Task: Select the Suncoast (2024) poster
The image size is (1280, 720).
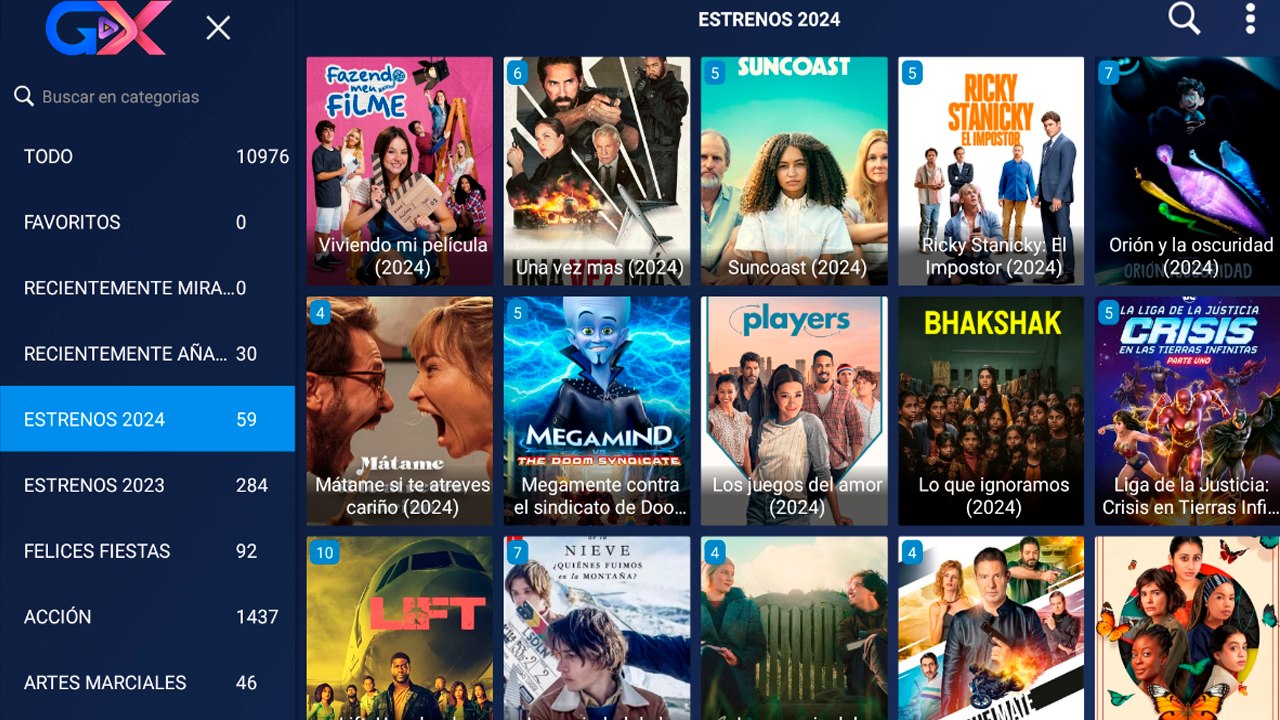Action: click(x=794, y=170)
